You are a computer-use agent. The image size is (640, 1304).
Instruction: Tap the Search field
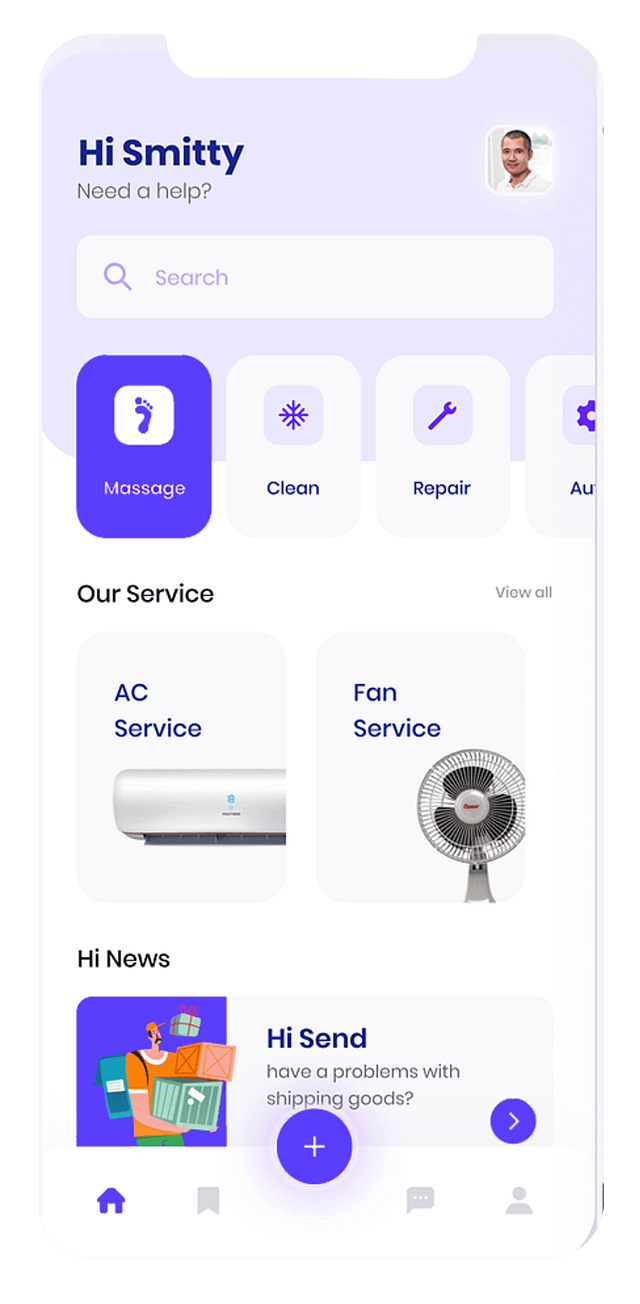(315, 277)
